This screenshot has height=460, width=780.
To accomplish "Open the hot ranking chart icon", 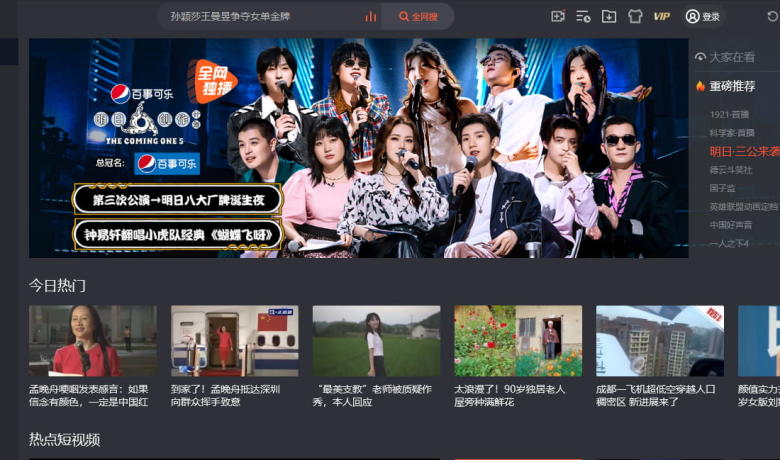I will click(x=371, y=16).
